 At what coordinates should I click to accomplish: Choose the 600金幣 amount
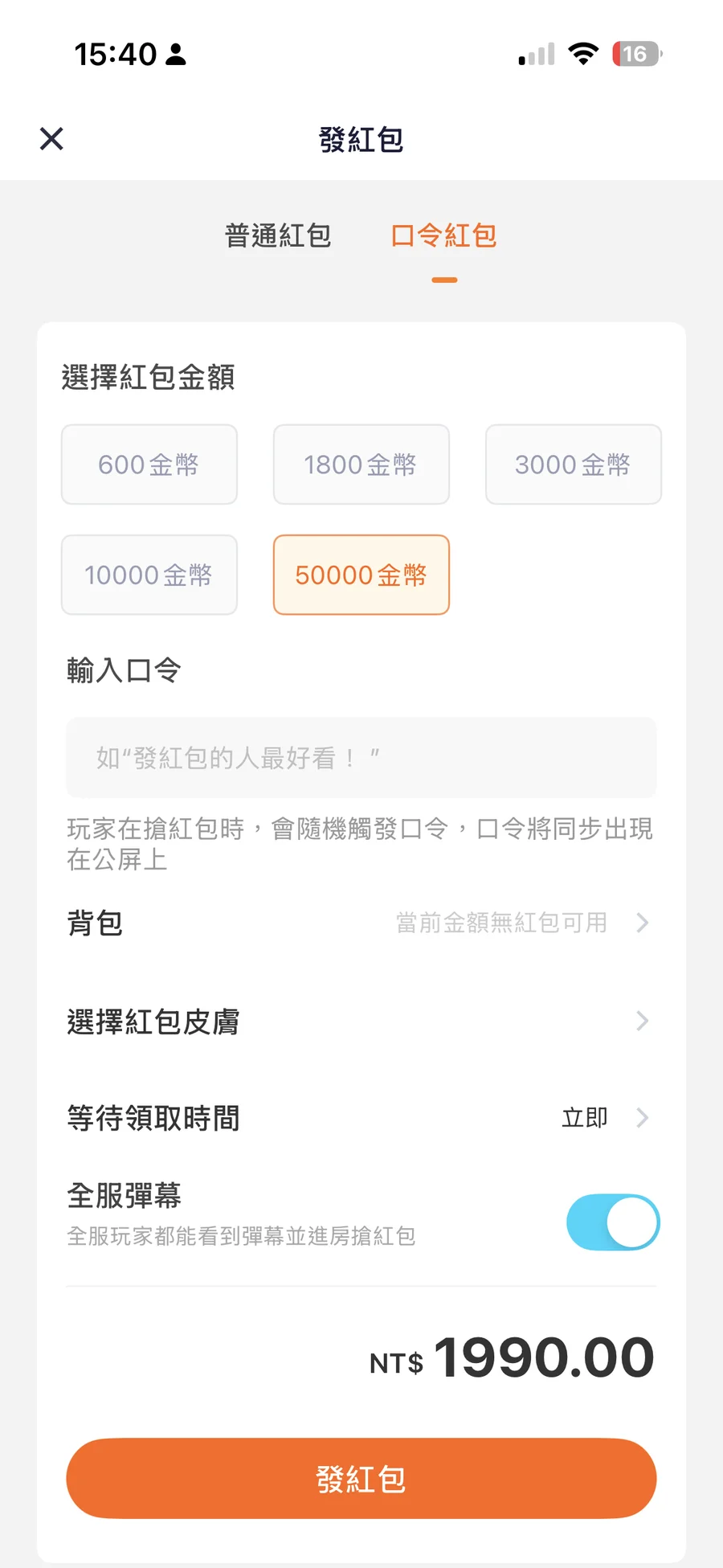pos(149,465)
